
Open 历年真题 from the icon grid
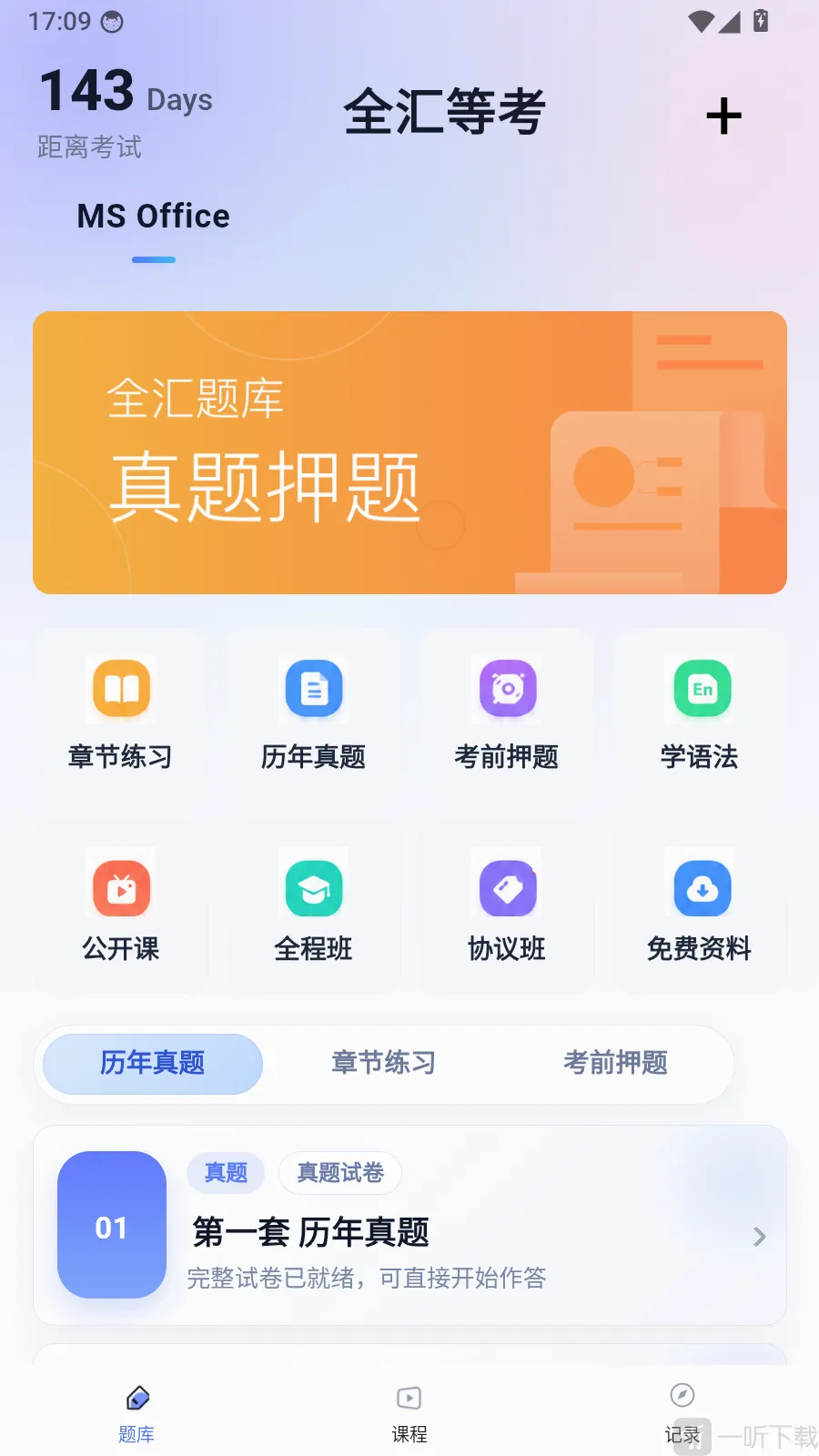pos(314,714)
